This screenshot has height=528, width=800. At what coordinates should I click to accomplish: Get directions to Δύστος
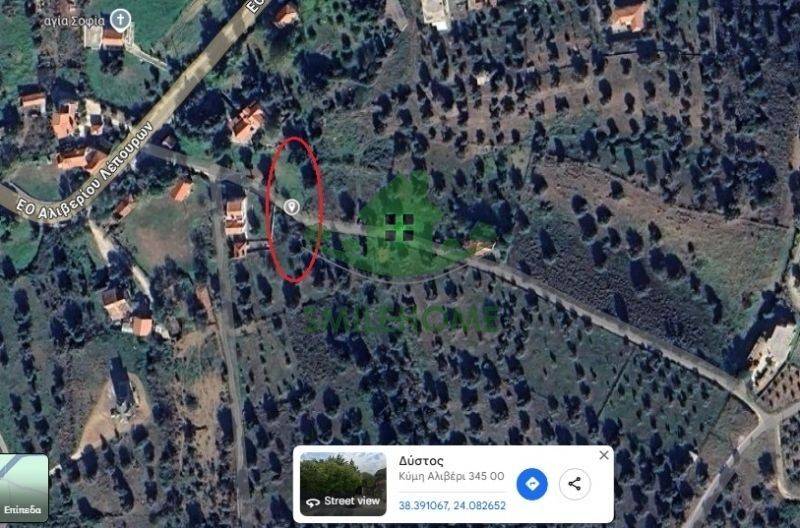coord(532,484)
